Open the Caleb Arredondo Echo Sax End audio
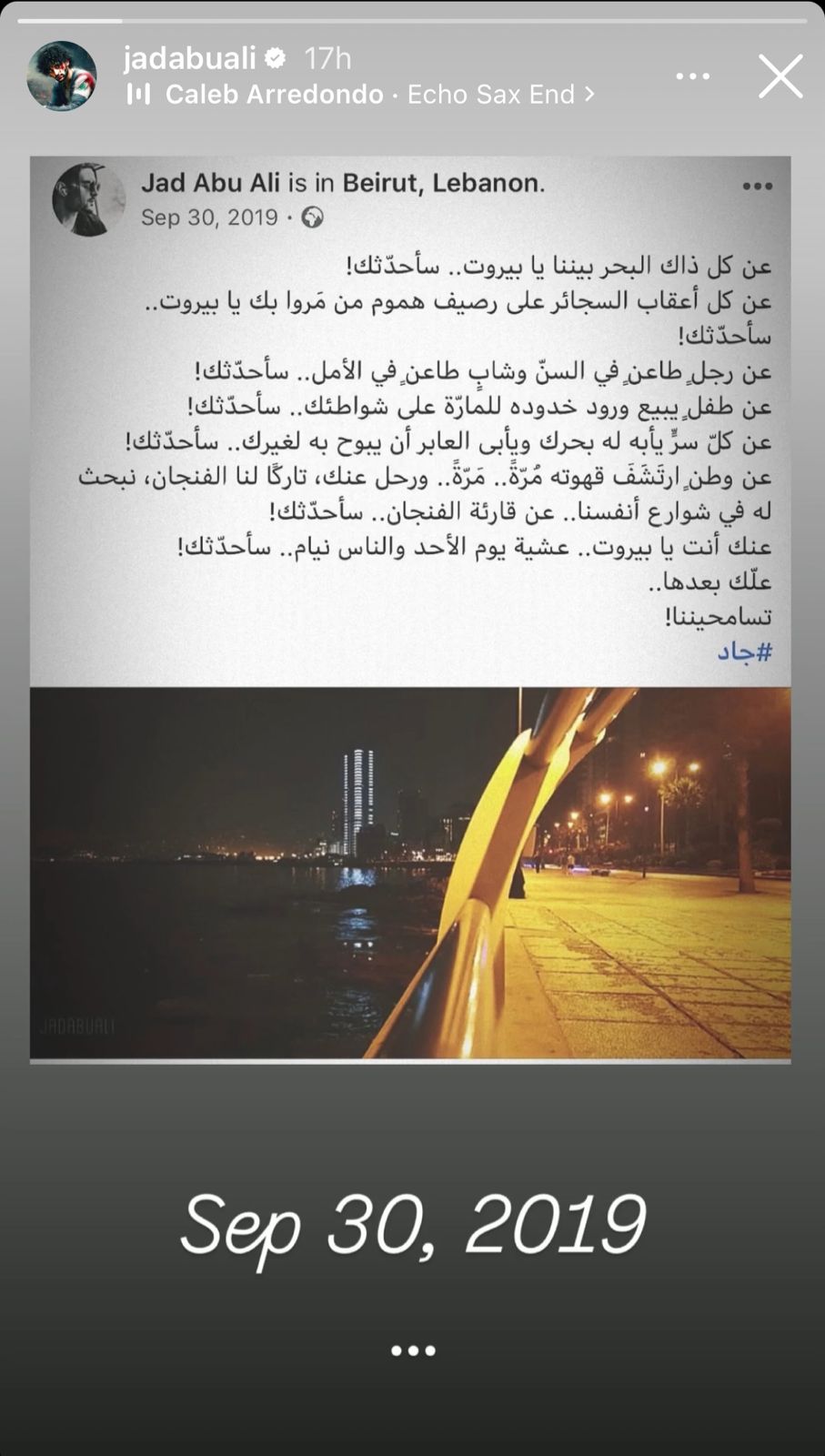 360,94
